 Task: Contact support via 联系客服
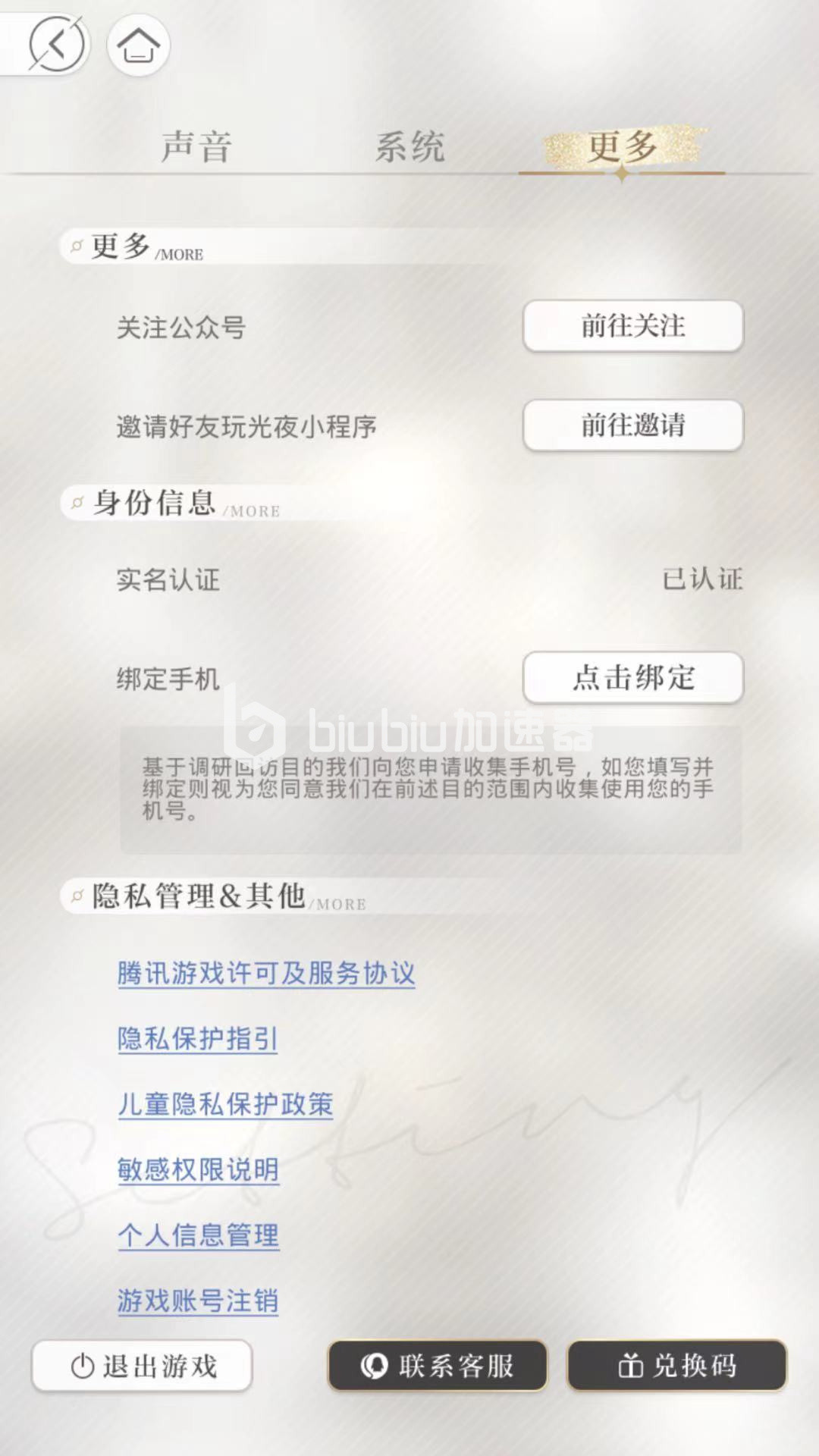tap(437, 1366)
